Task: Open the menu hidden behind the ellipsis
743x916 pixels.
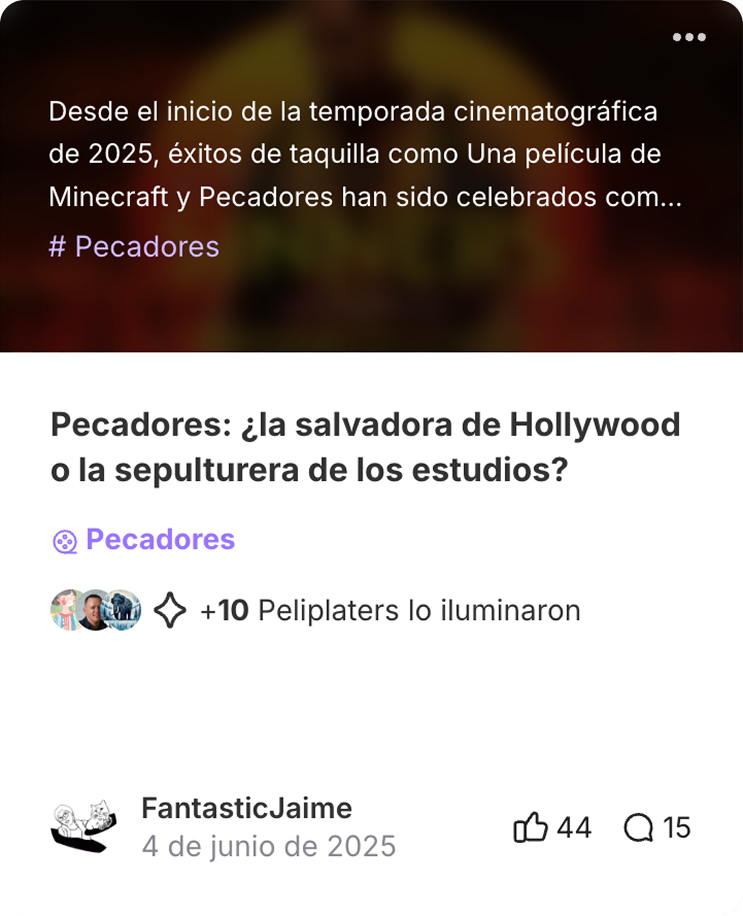Action: click(x=689, y=37)
